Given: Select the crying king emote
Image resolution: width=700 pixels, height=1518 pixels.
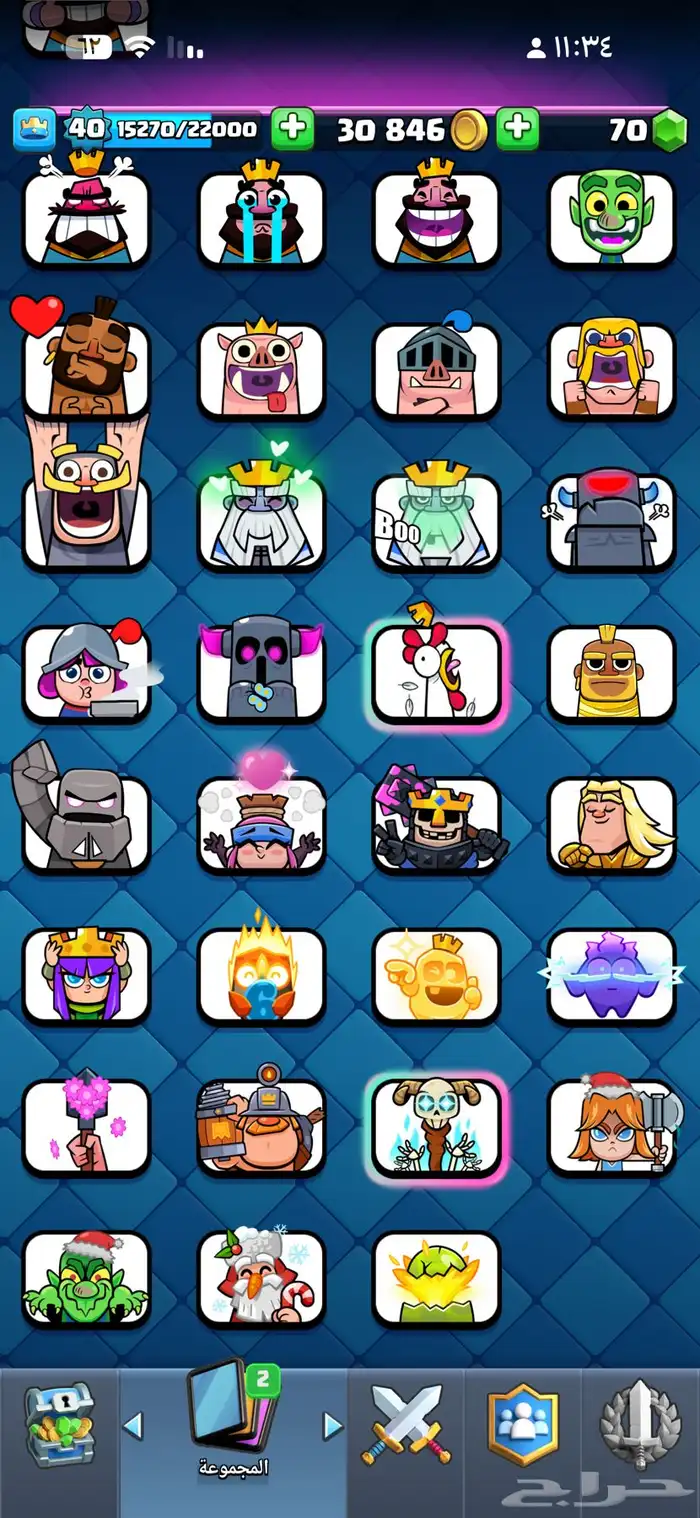Looking at the screenshot, I should coord(261,219).
